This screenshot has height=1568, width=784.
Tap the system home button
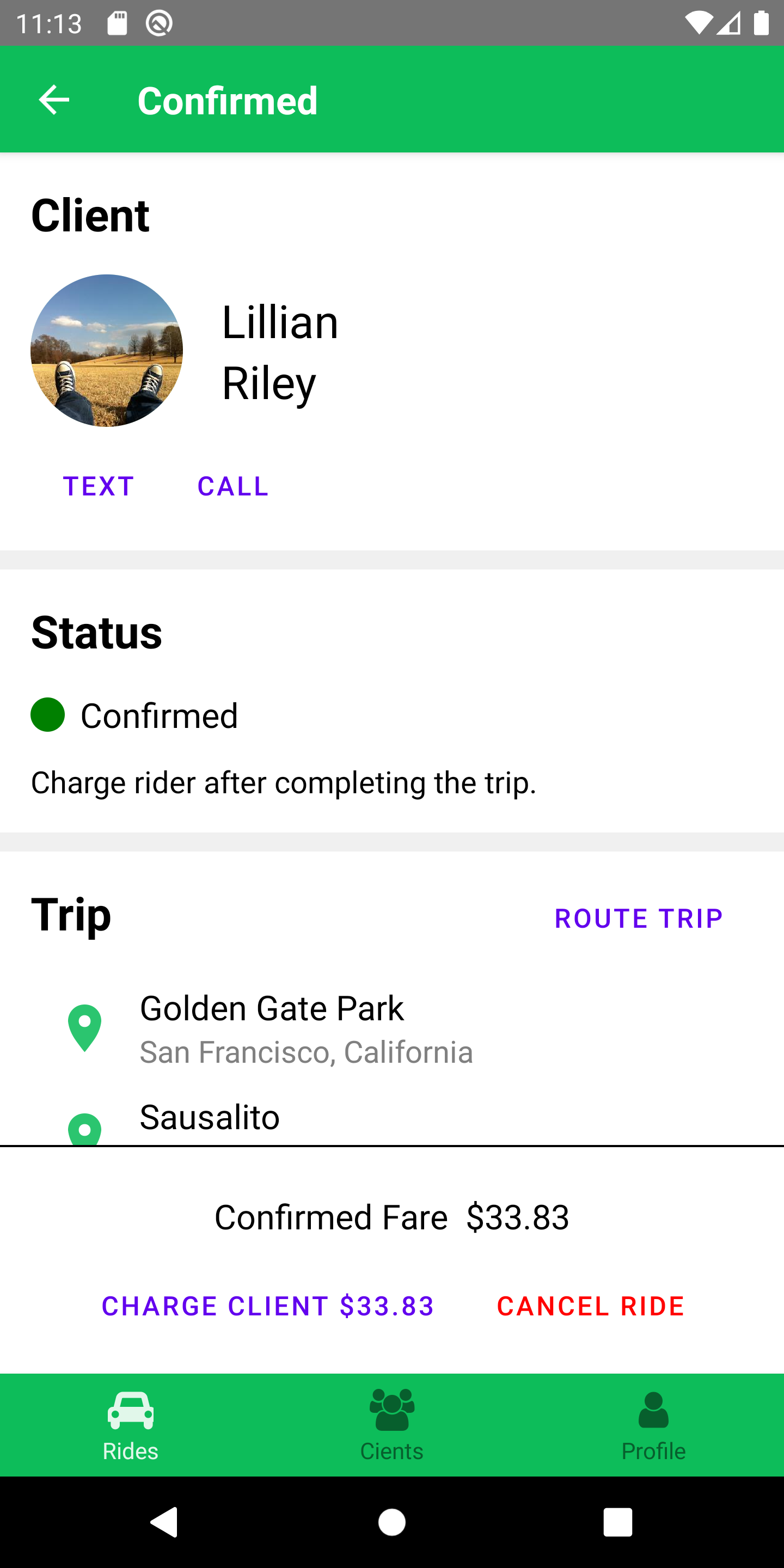click(x=392, y=1522)
